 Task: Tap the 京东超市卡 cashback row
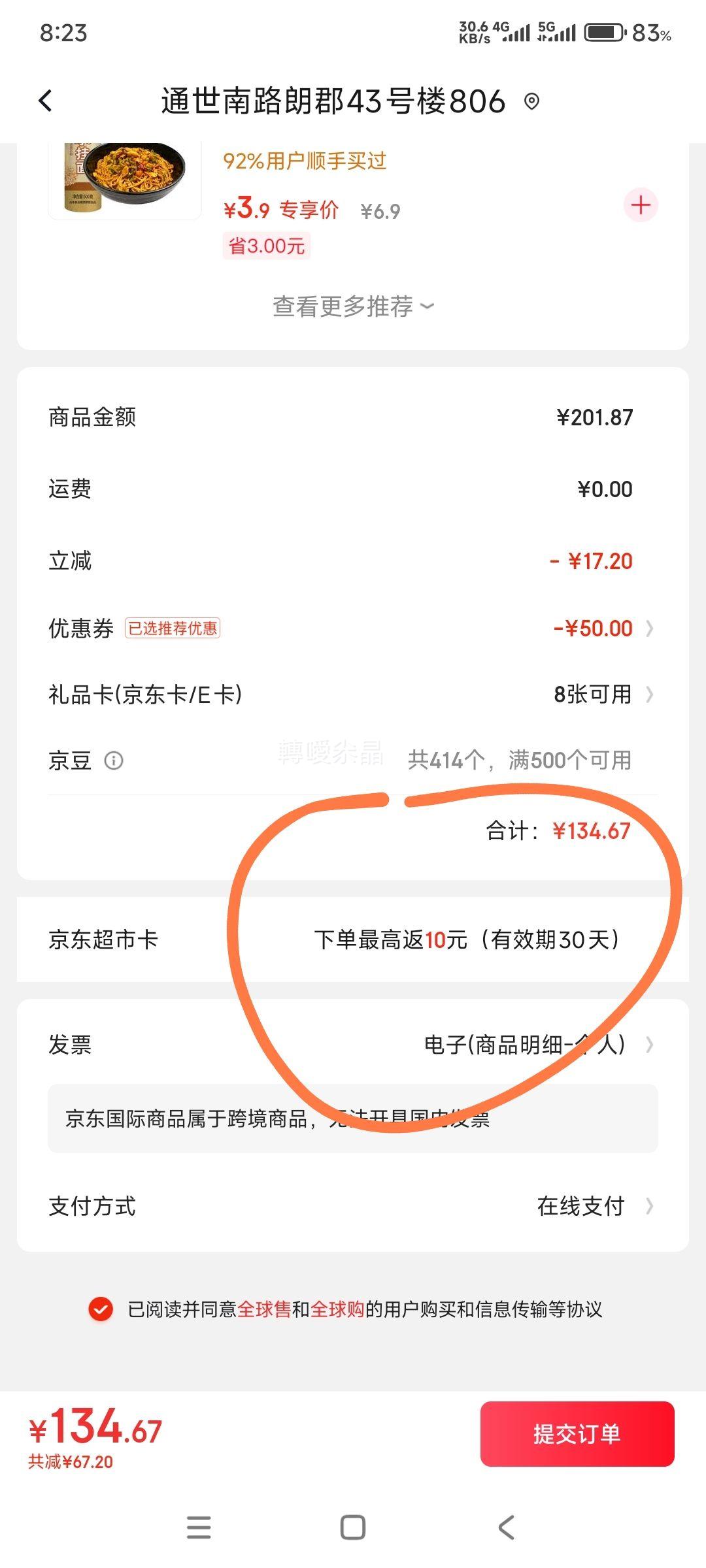tap(353, 941)
